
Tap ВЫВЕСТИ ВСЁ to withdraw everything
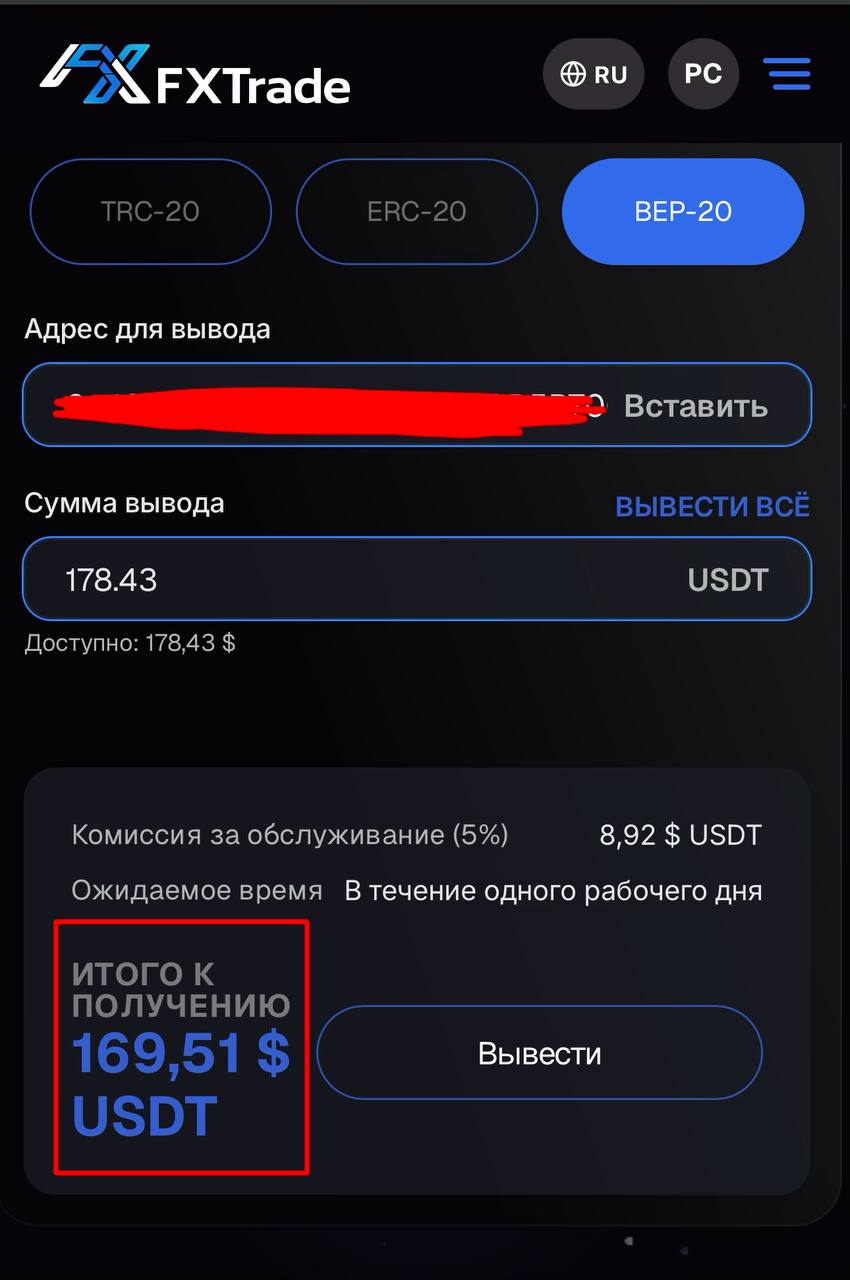pyautogui.click(x=712, y=506)
